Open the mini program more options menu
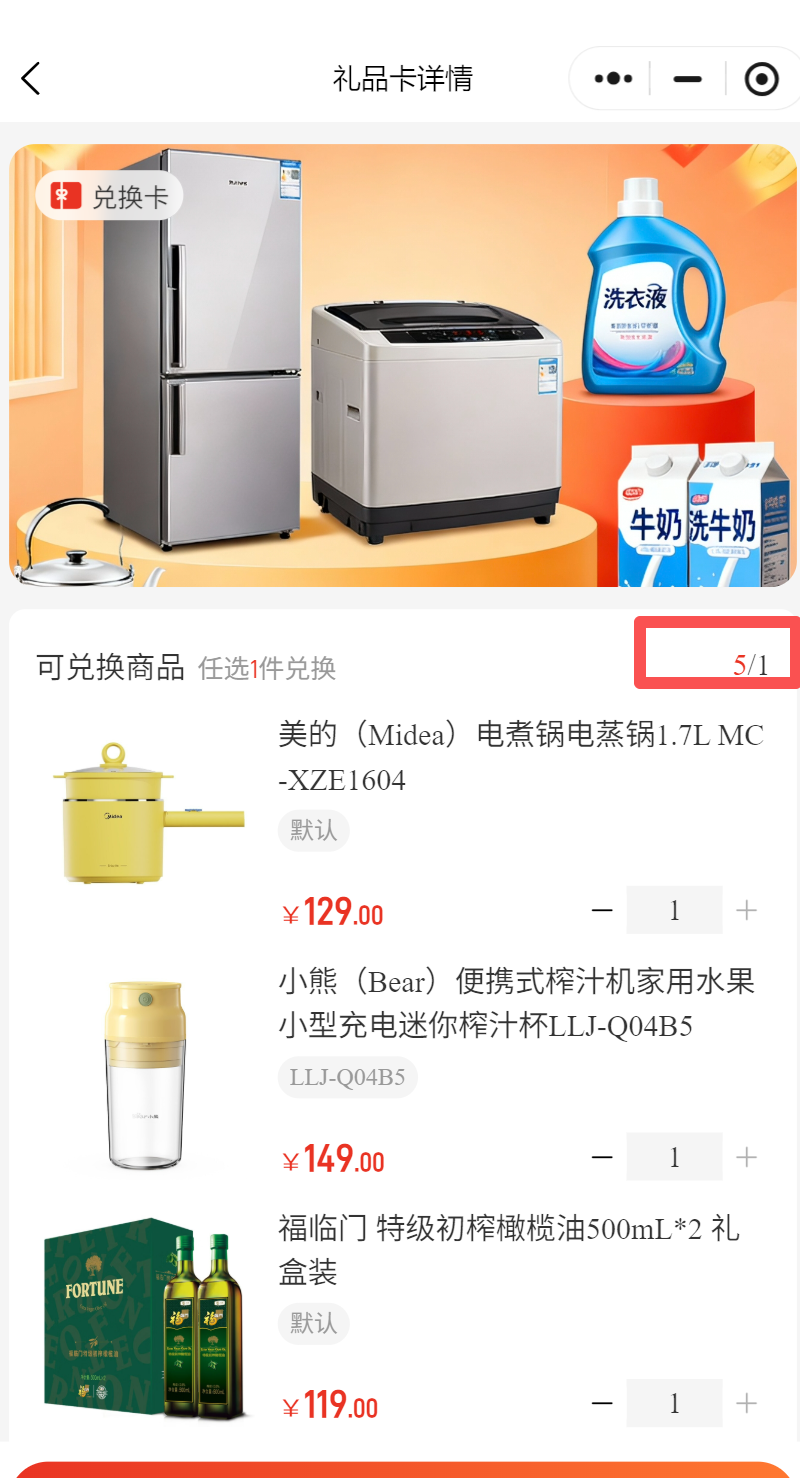This screenshot has height=1478, width=800. pyautogui.click(x=613, y=78)
